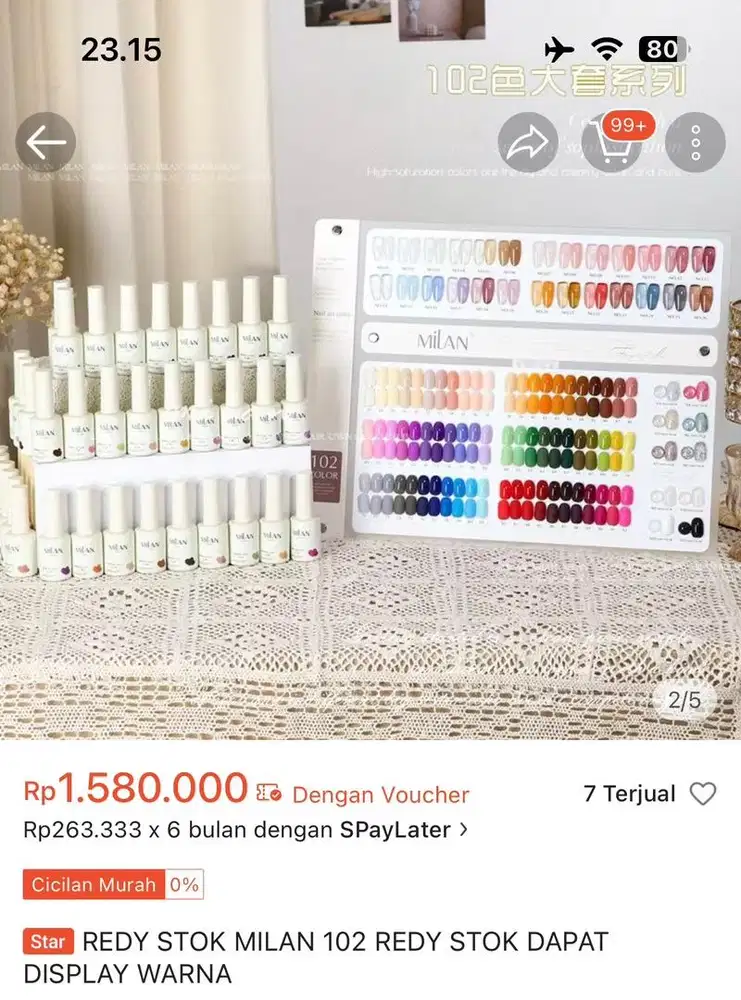Screen dimensions: 741x1000
Task: Tap the 0% installment label
Action: [x=185, y=885]
